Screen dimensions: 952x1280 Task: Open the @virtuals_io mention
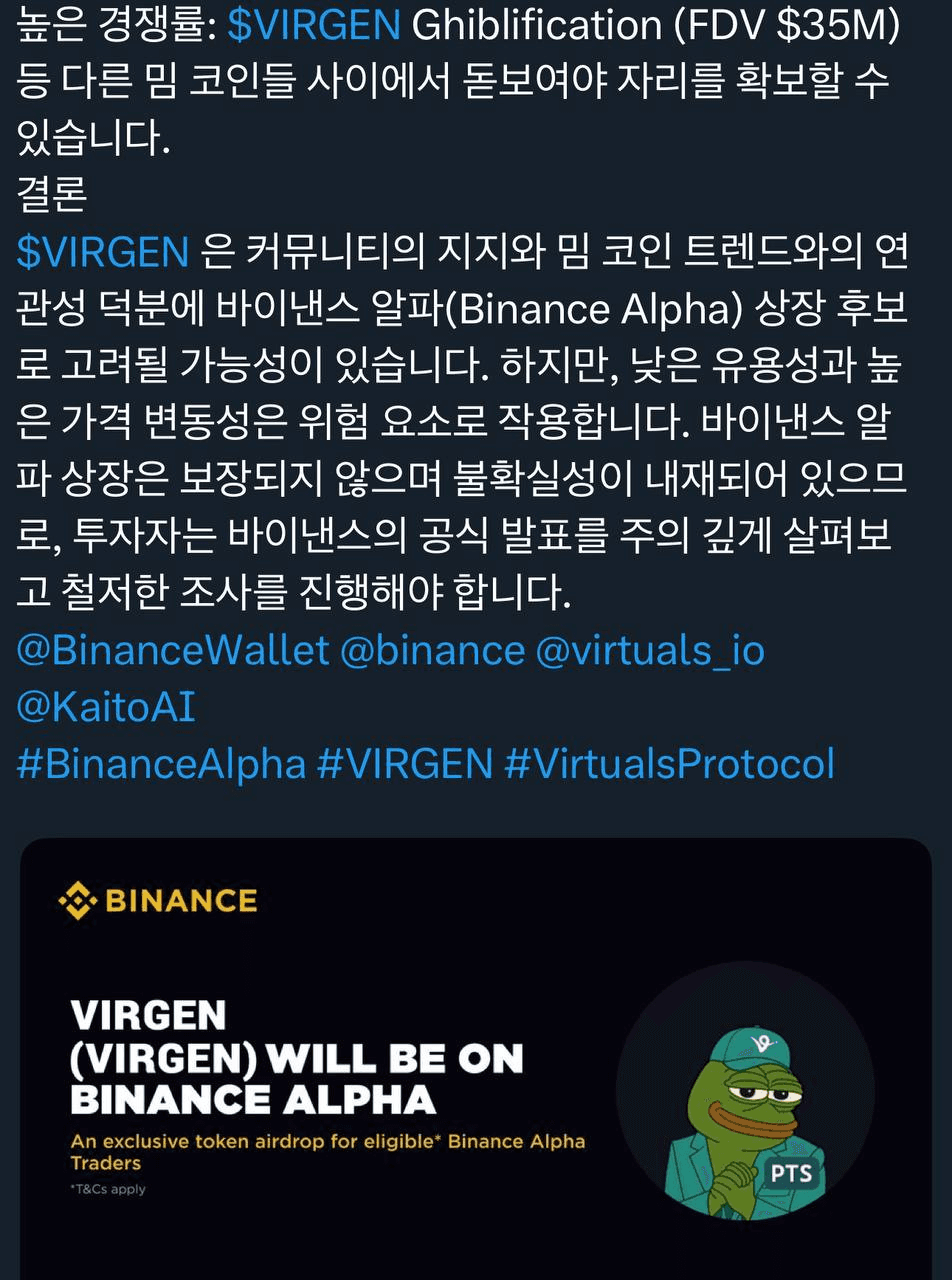650,651
